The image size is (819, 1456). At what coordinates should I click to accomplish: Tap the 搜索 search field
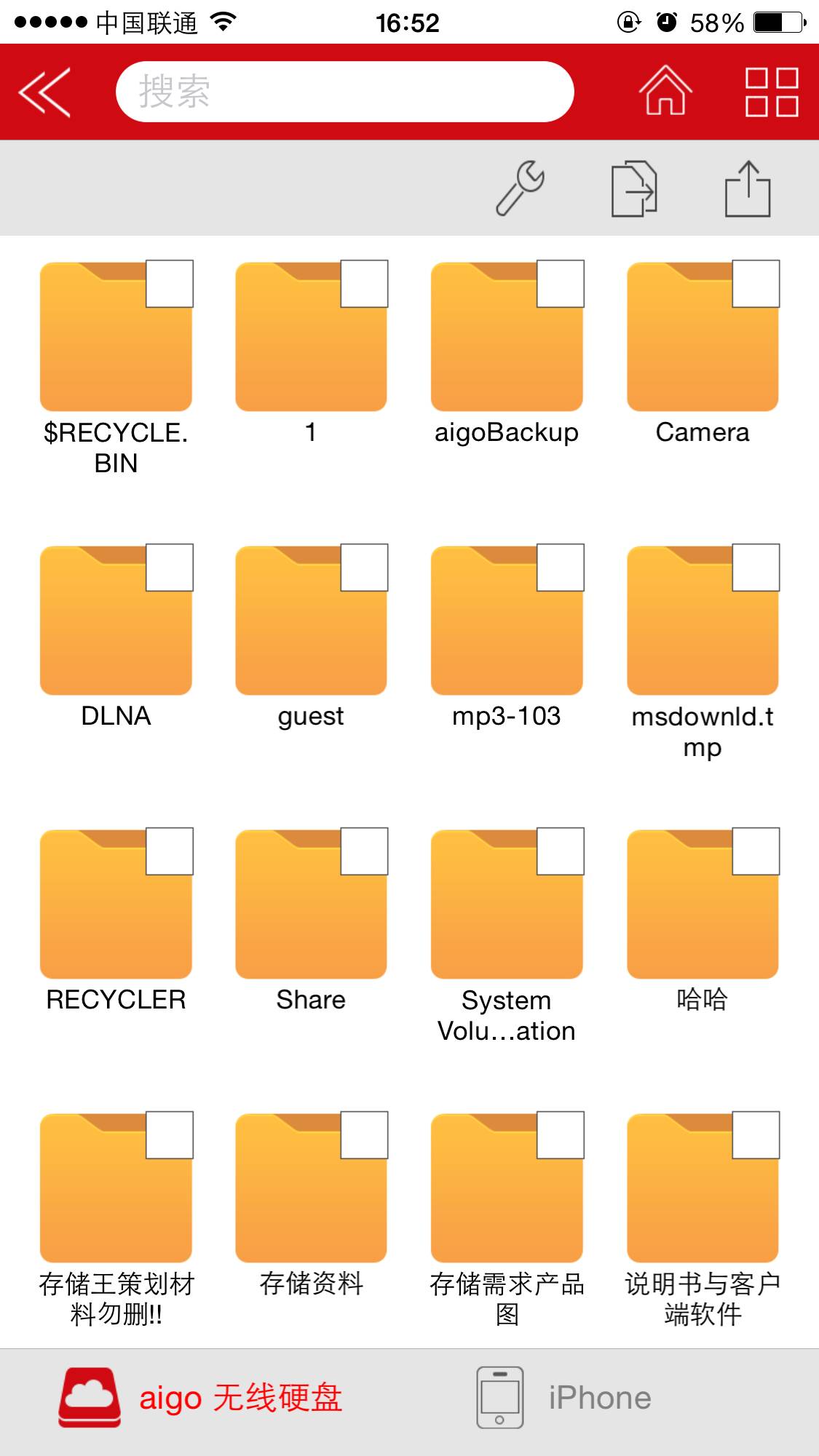[344, 92]
